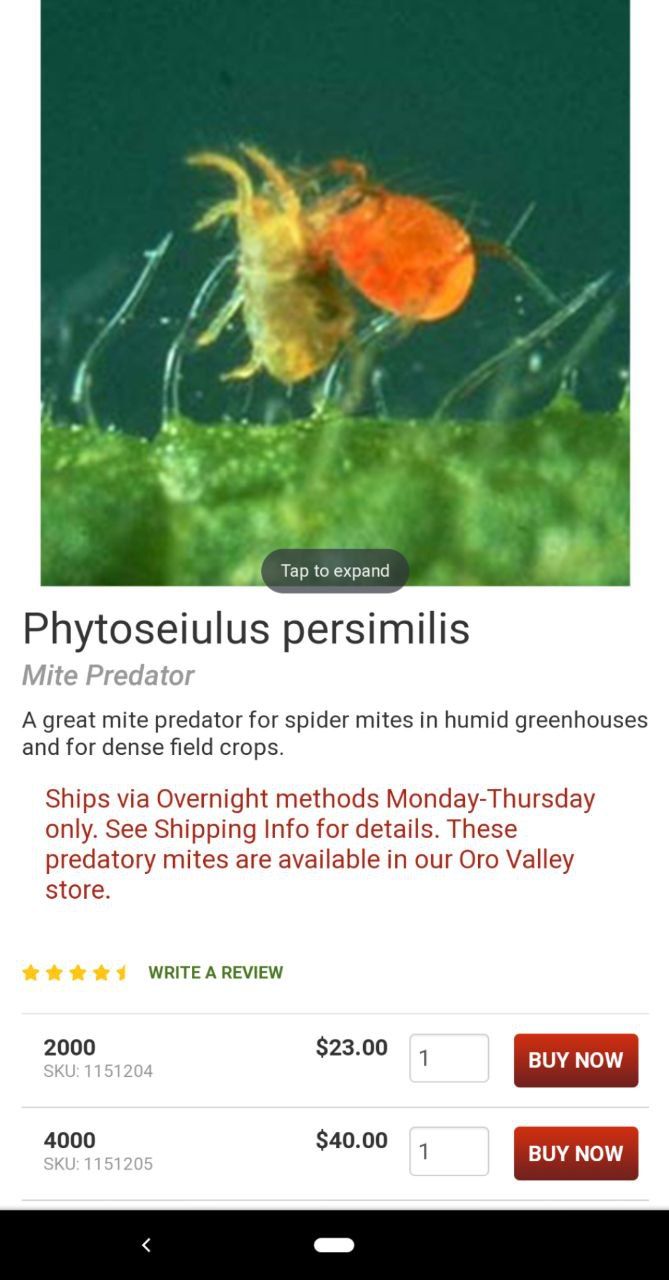Image resolution: width=669 pixels, height=1280 pixels.
Task: Buy the 4000 count for $40.00
Action: pos(576,1153)
